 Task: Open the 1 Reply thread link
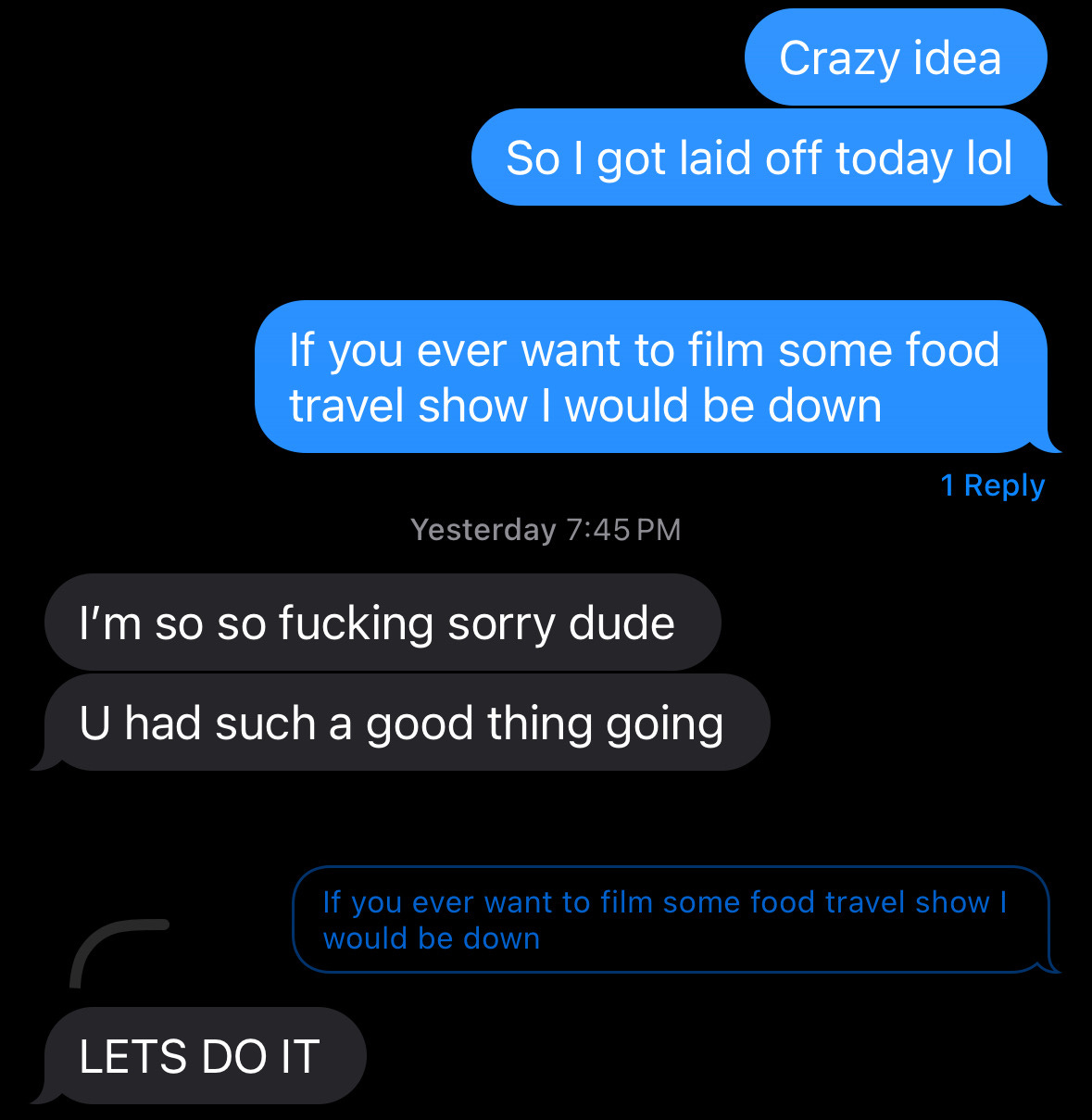tap(992, 485)
